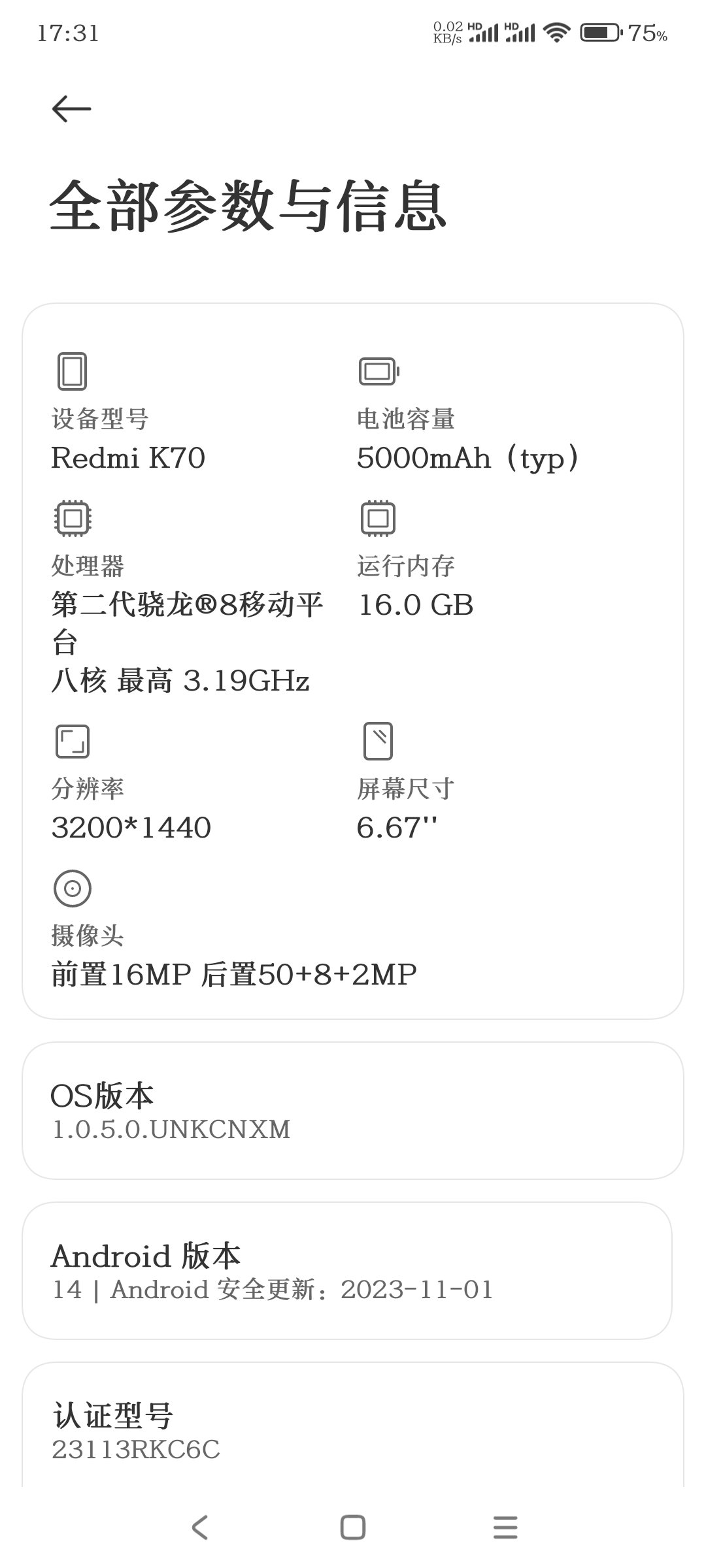Open recent apps from navigation bar
Screen dimensions: 706x1568
(505, 1527)
